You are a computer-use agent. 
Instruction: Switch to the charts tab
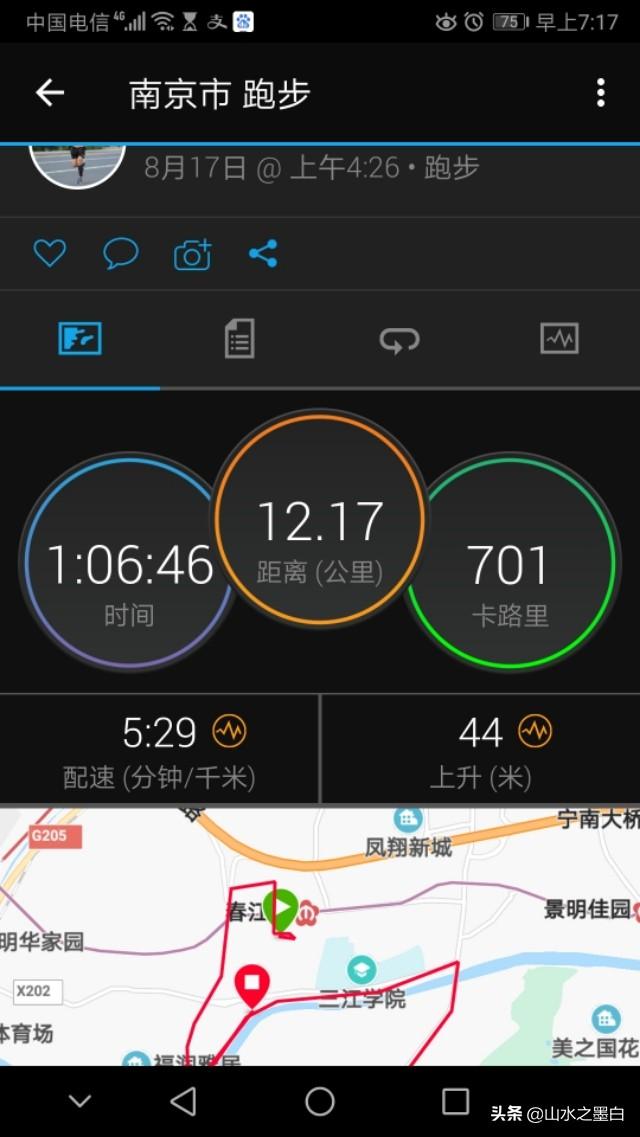point(559,339)
